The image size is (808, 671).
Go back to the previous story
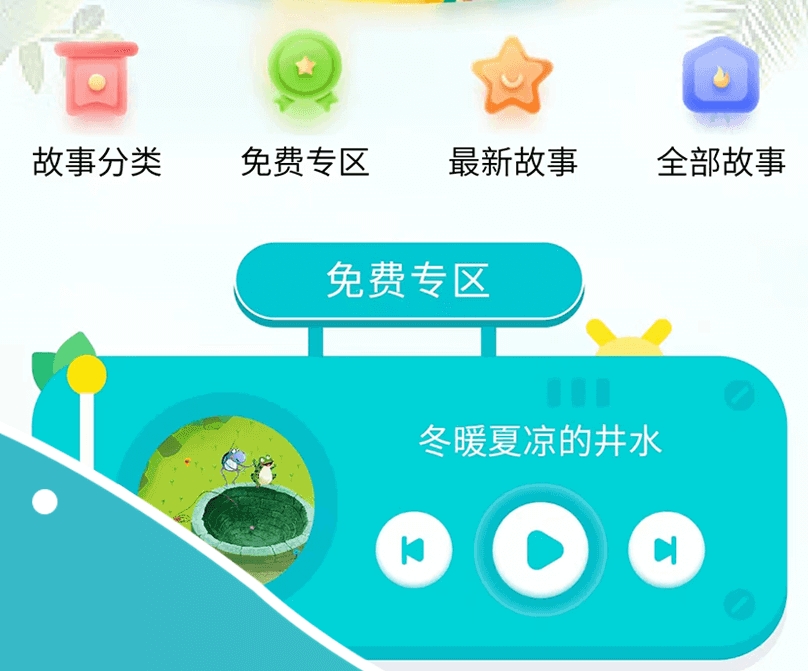click(x=413, y=549)
